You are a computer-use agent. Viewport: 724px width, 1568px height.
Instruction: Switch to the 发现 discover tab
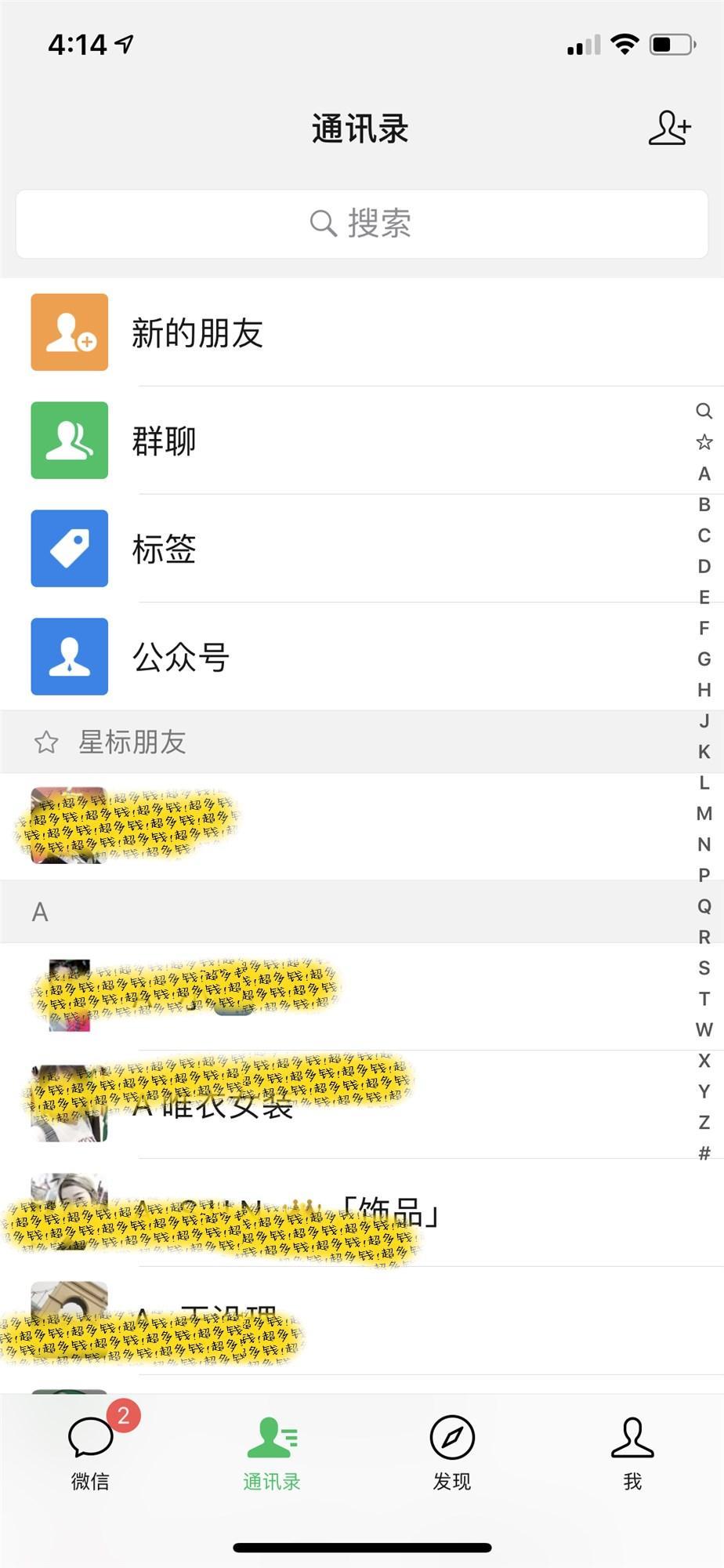tap(452, 1450)
